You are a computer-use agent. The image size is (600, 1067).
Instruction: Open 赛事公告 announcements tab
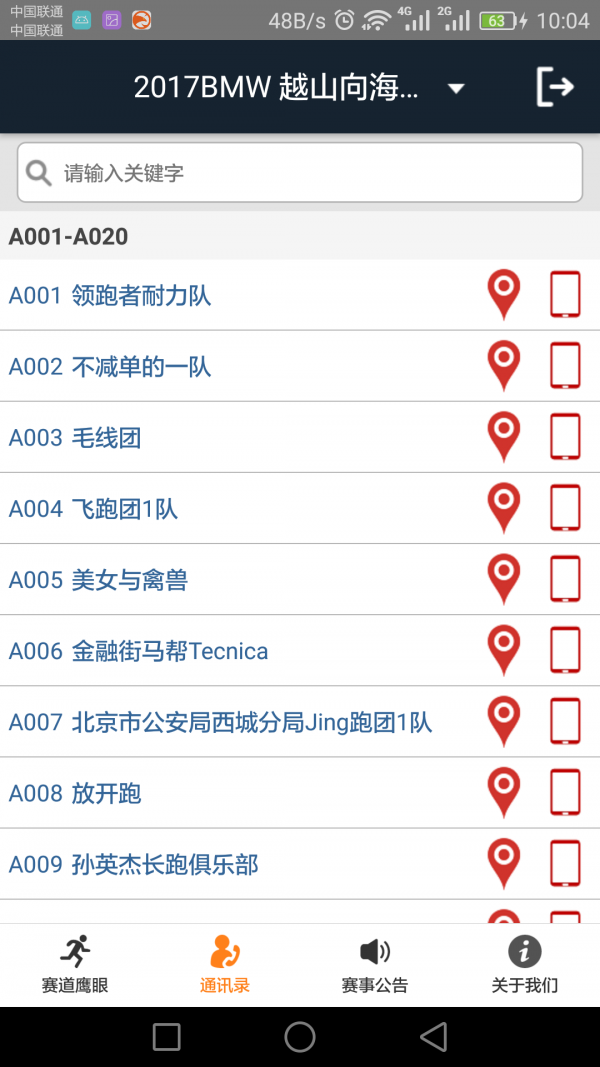click(x=375, y=964)
